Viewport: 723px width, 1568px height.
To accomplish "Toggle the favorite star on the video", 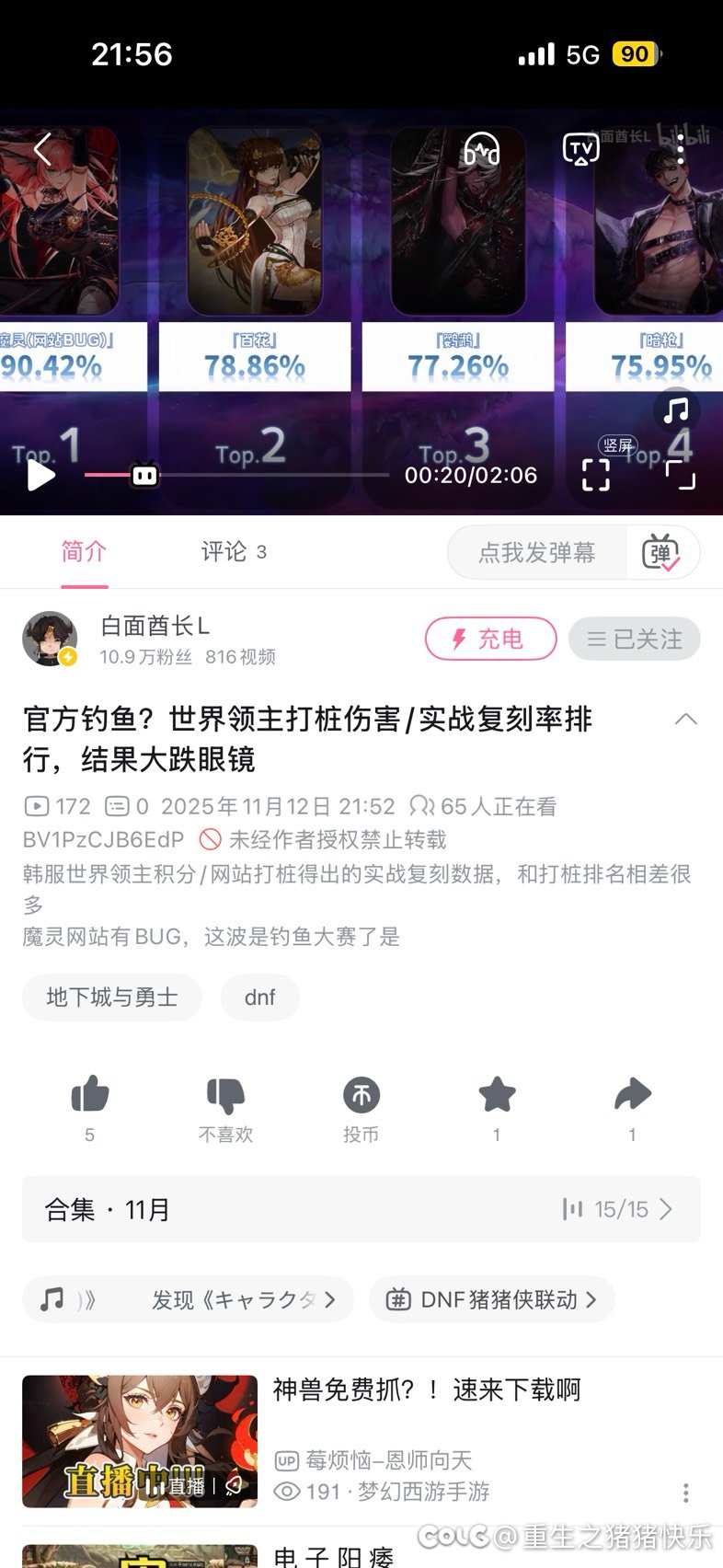I will point(497,1097).
